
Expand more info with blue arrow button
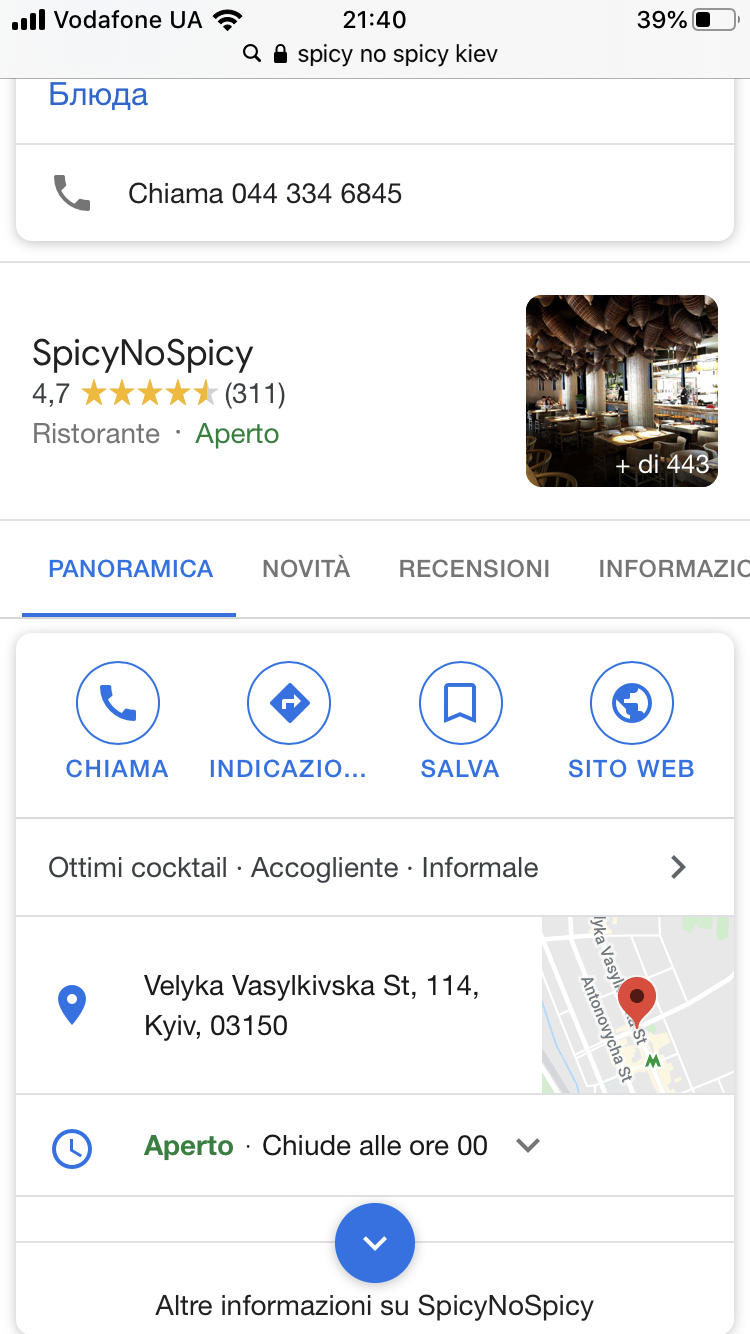(x=375, y=1243)
